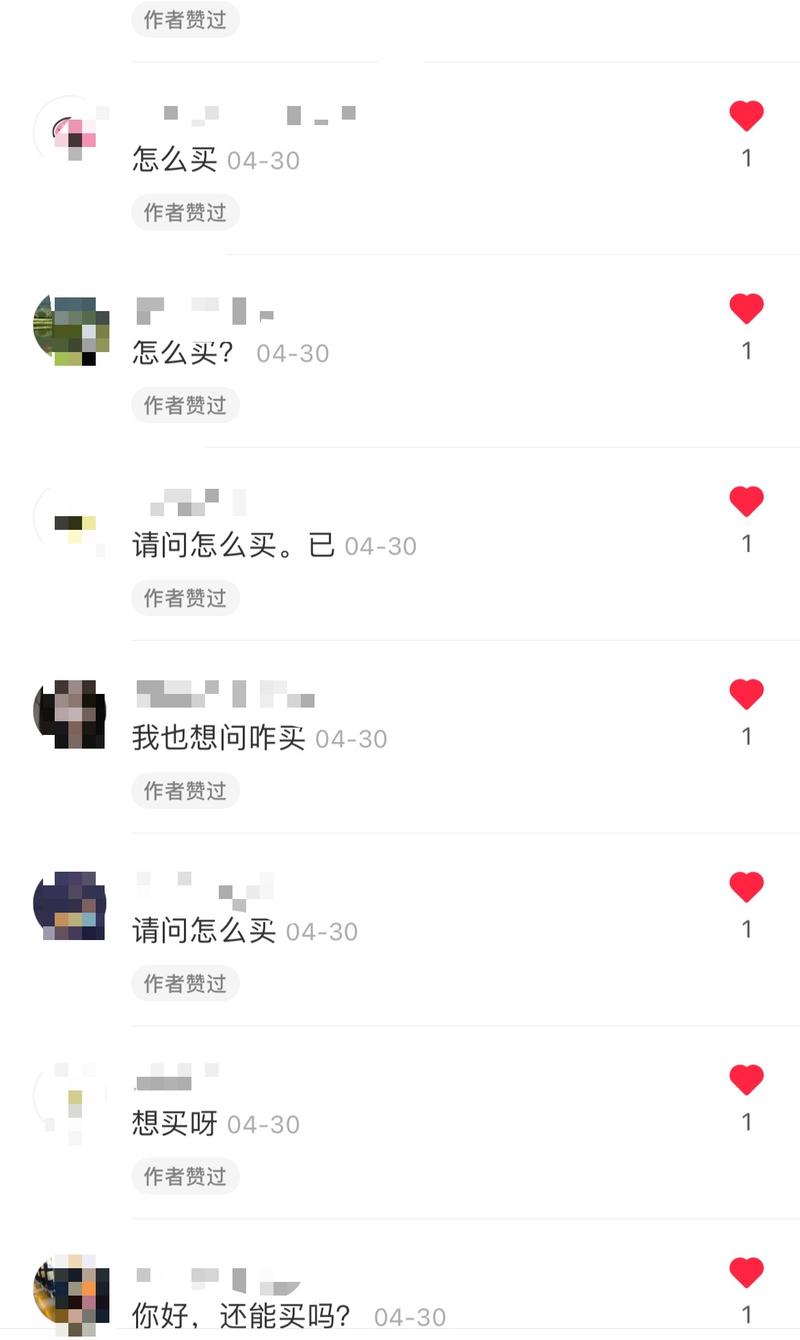Select the "作者赞过" badge under "怎么买"
This screenshot has height=1340, width=800.
tap(185, 212)
